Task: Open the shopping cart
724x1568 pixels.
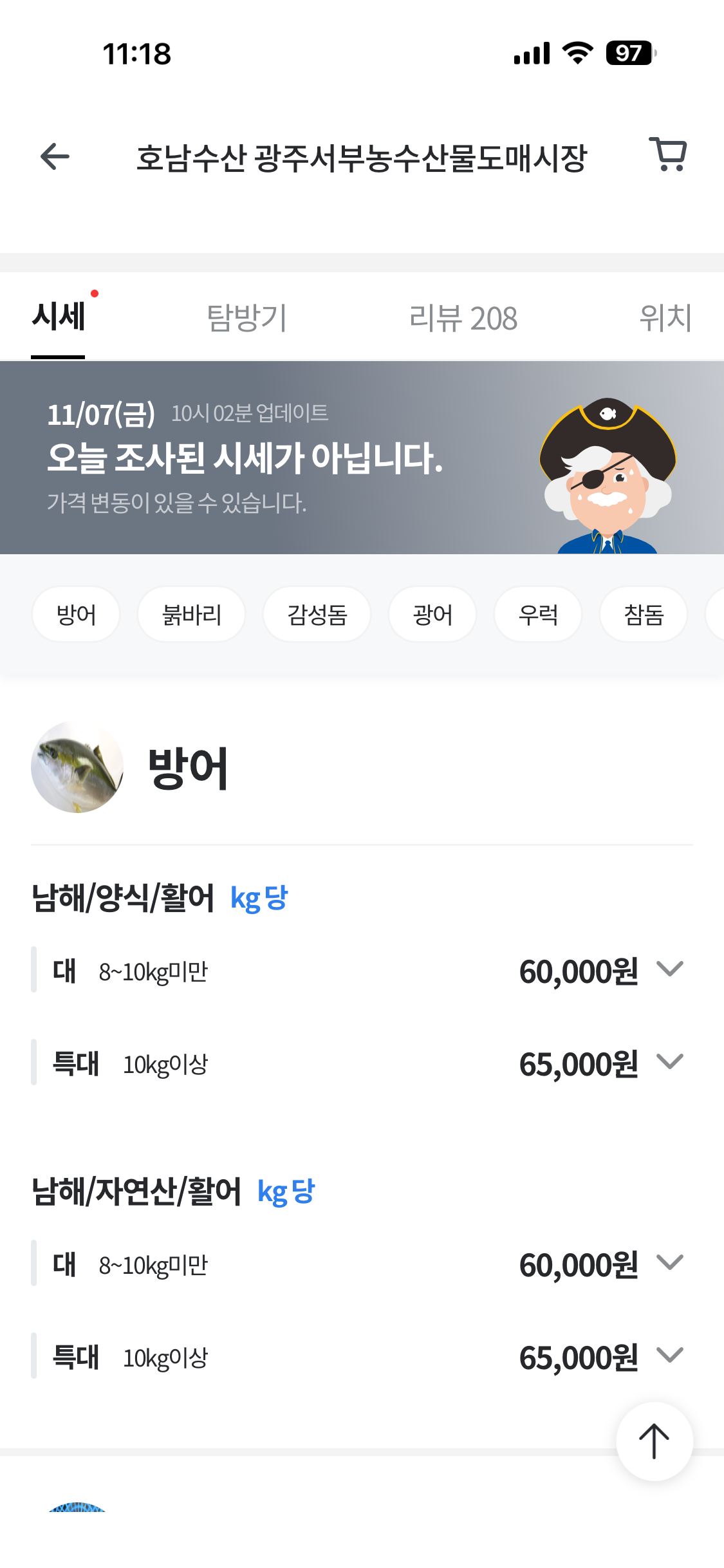Action: point(669,154)
